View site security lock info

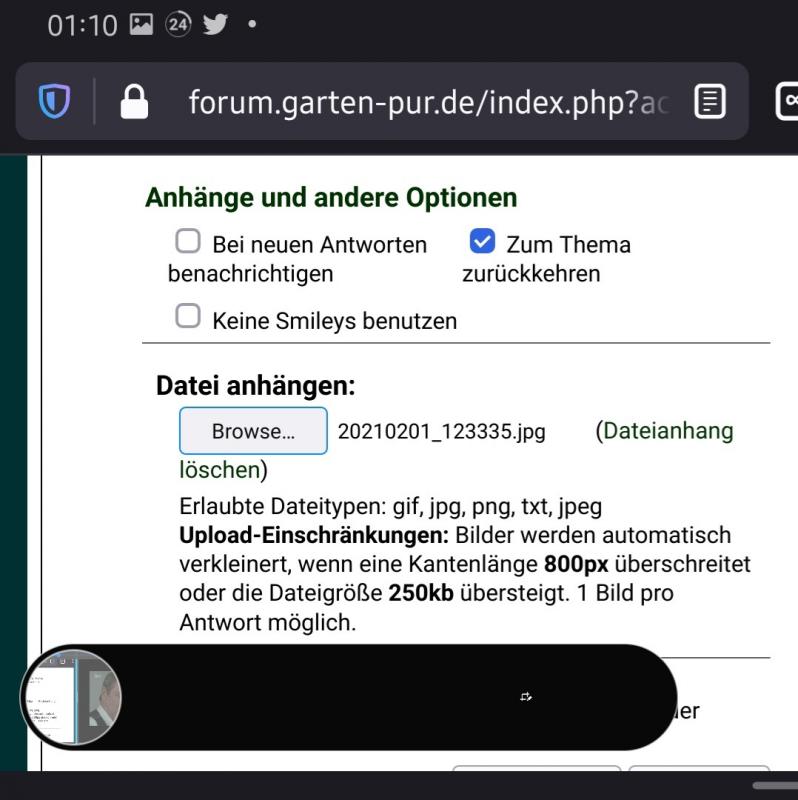click(x=132, y=101)
